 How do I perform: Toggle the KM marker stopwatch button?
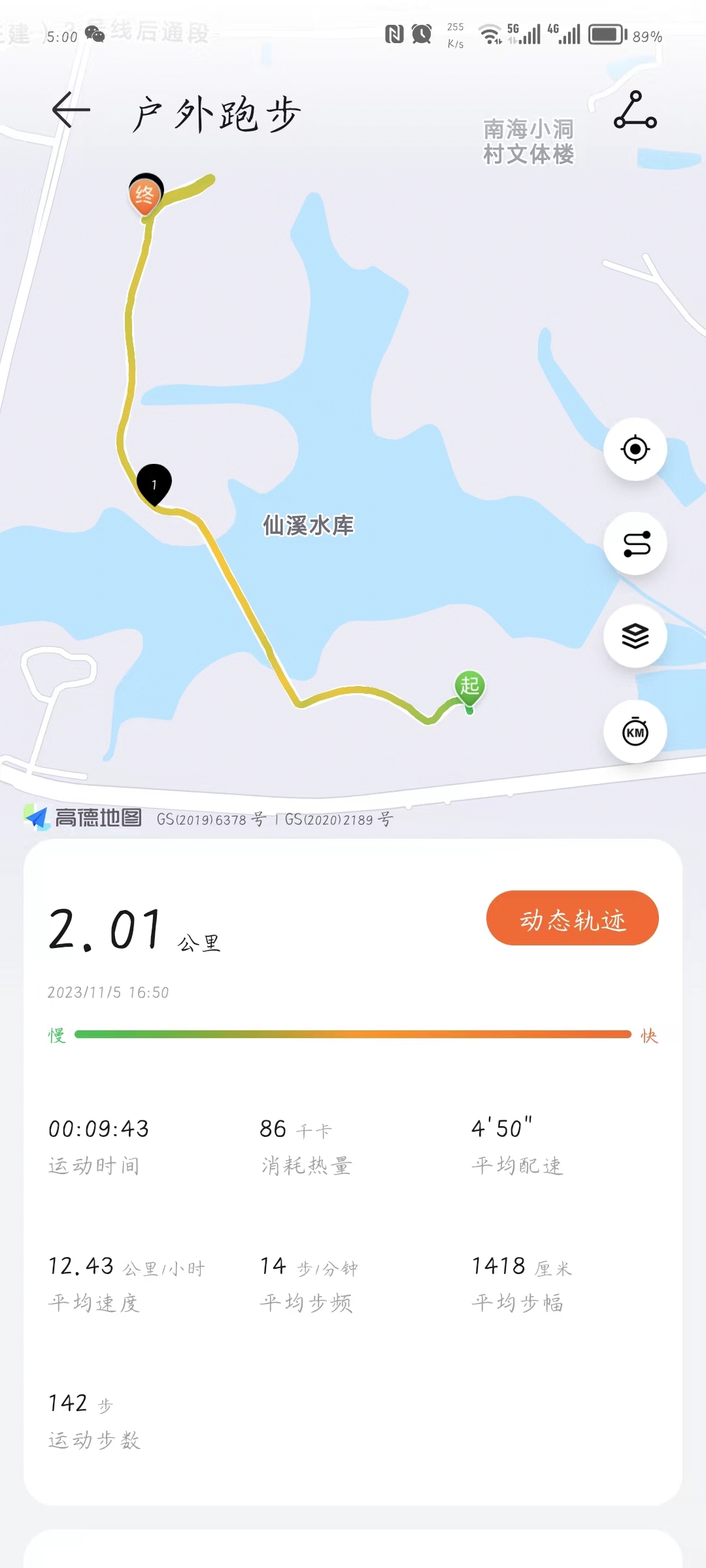[x=635, y=731]
